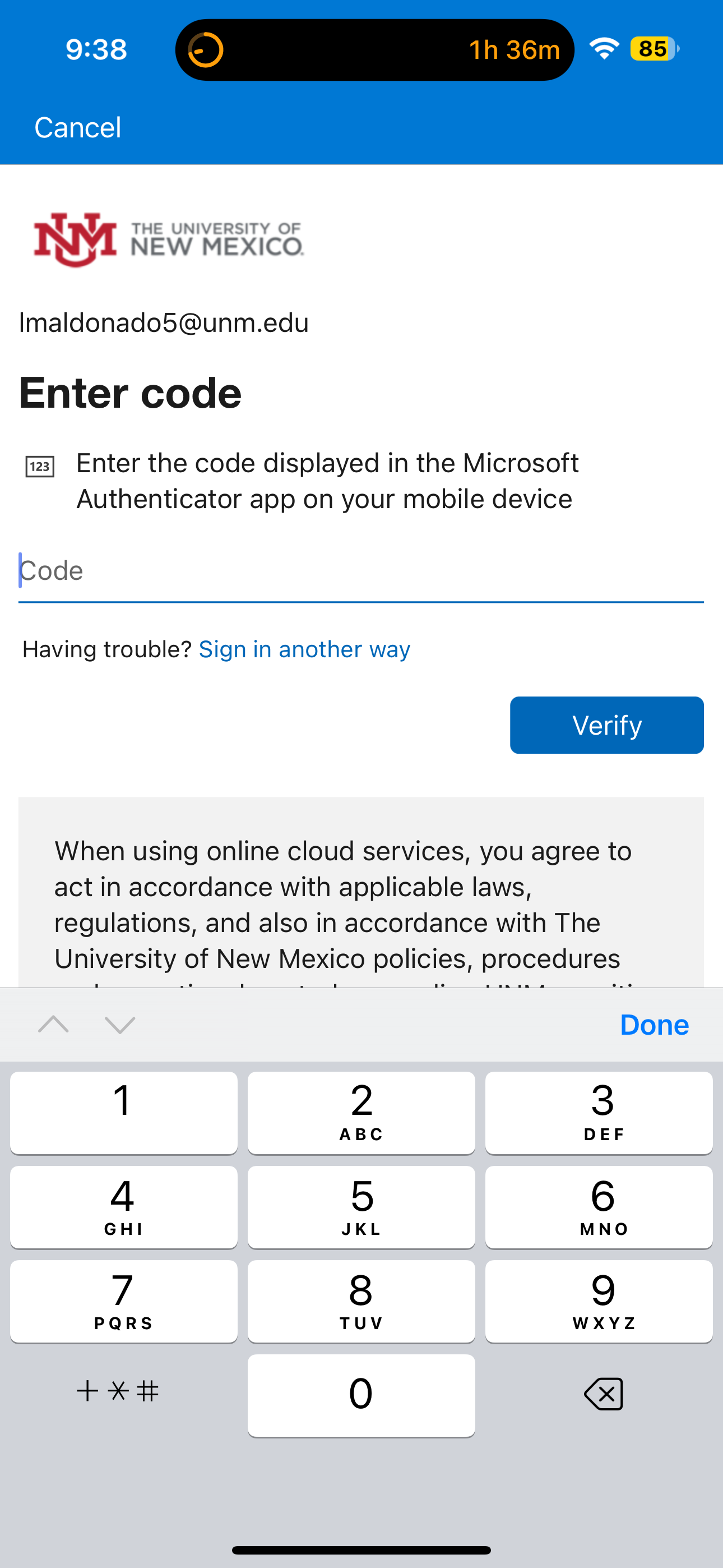
Task: Focus the Code input field
Action: [360, 571]
